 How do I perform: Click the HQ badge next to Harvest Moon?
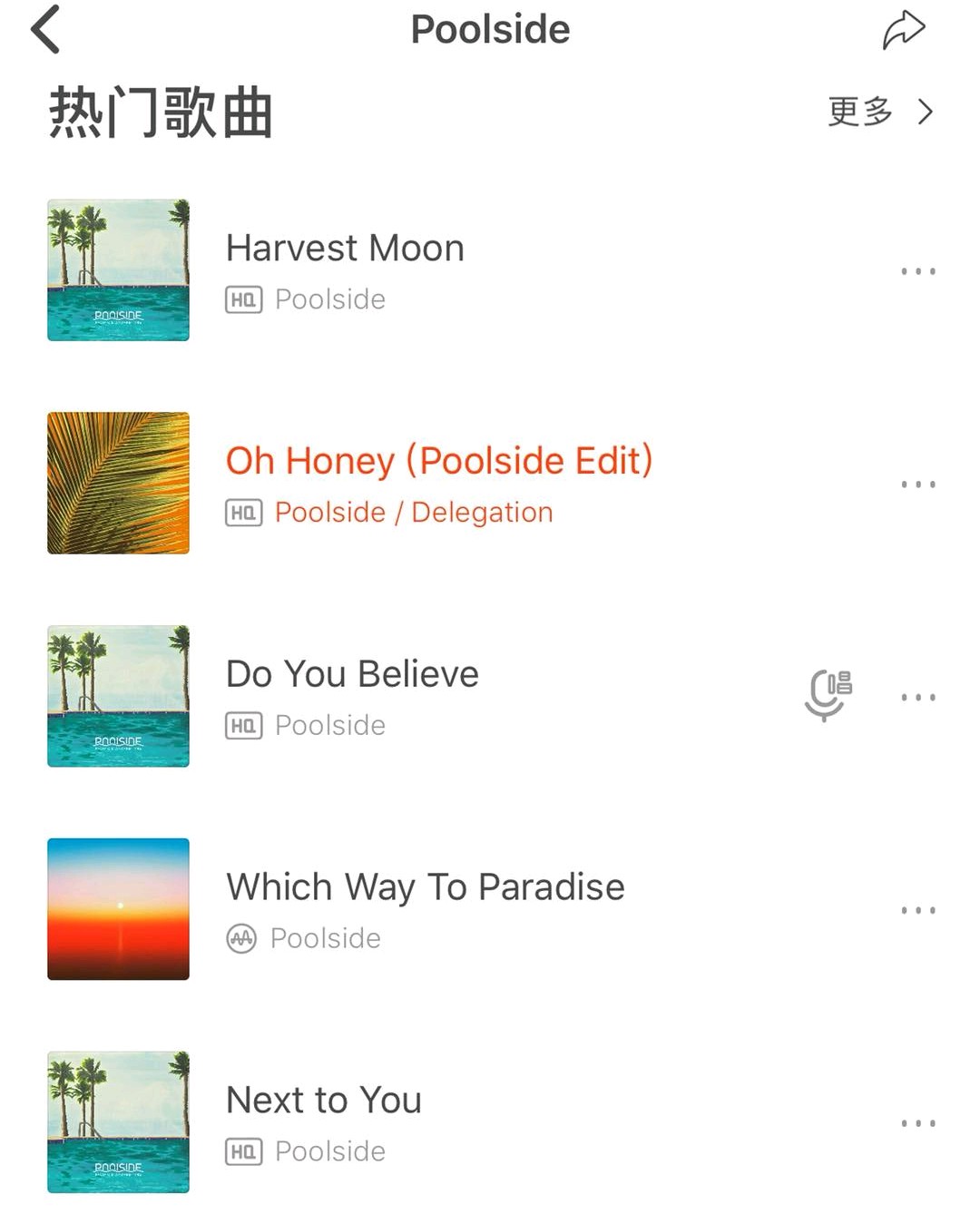click(x=241, y=299)
